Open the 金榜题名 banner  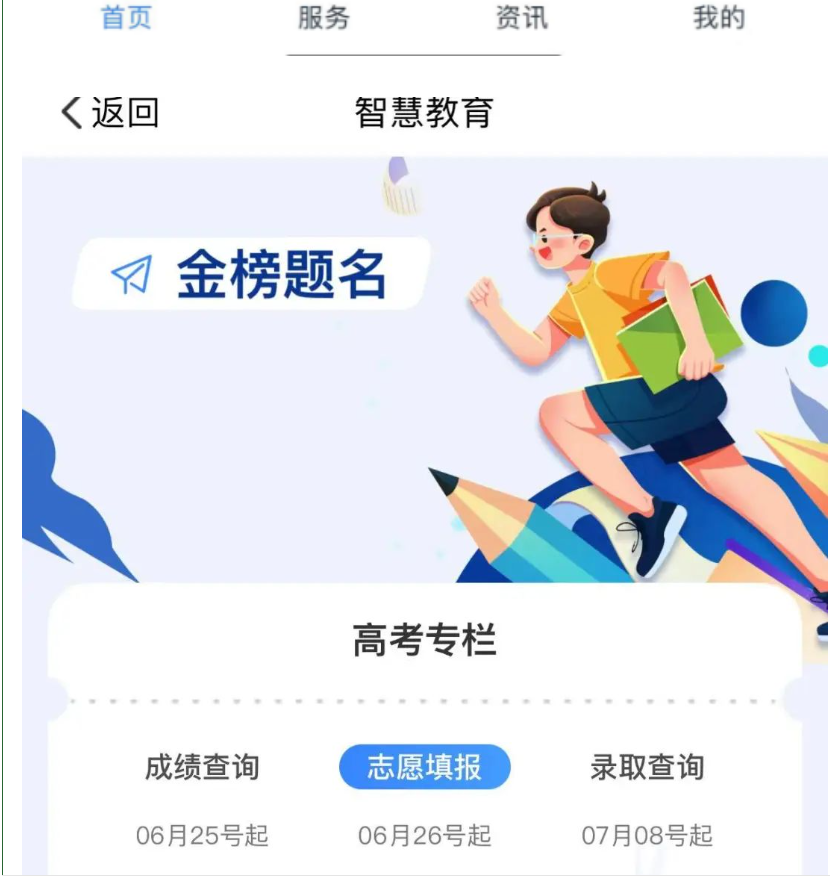(252, 274)
